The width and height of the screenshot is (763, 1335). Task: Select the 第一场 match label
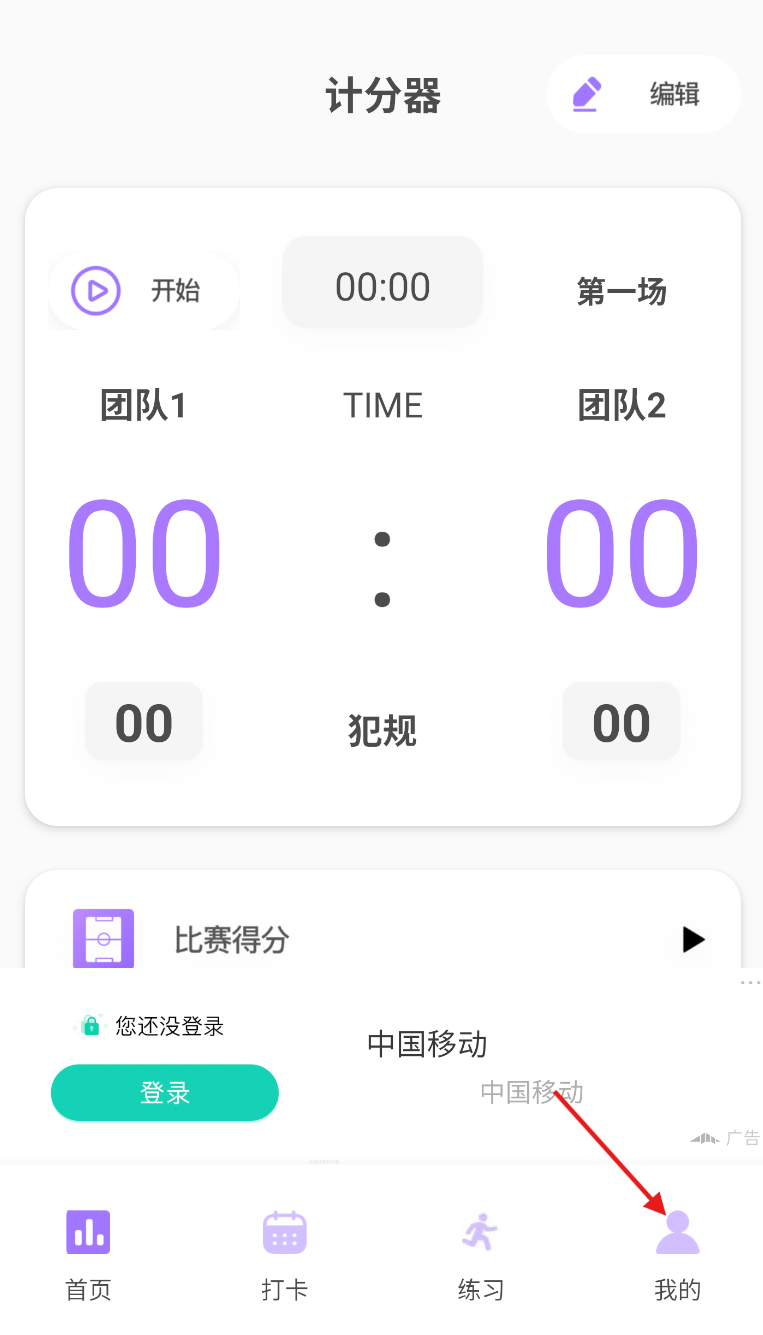click(621, 292)
